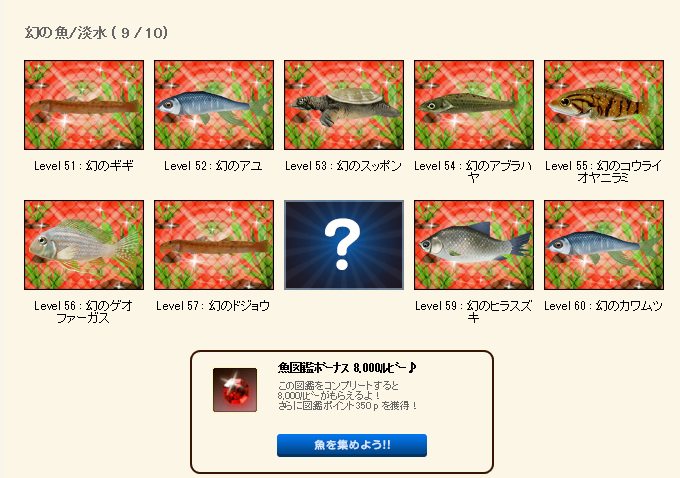The image size is (680, 478).
Task: Open the Level 60 幻のカワムツ card
Action: click(x=603, y=245)
